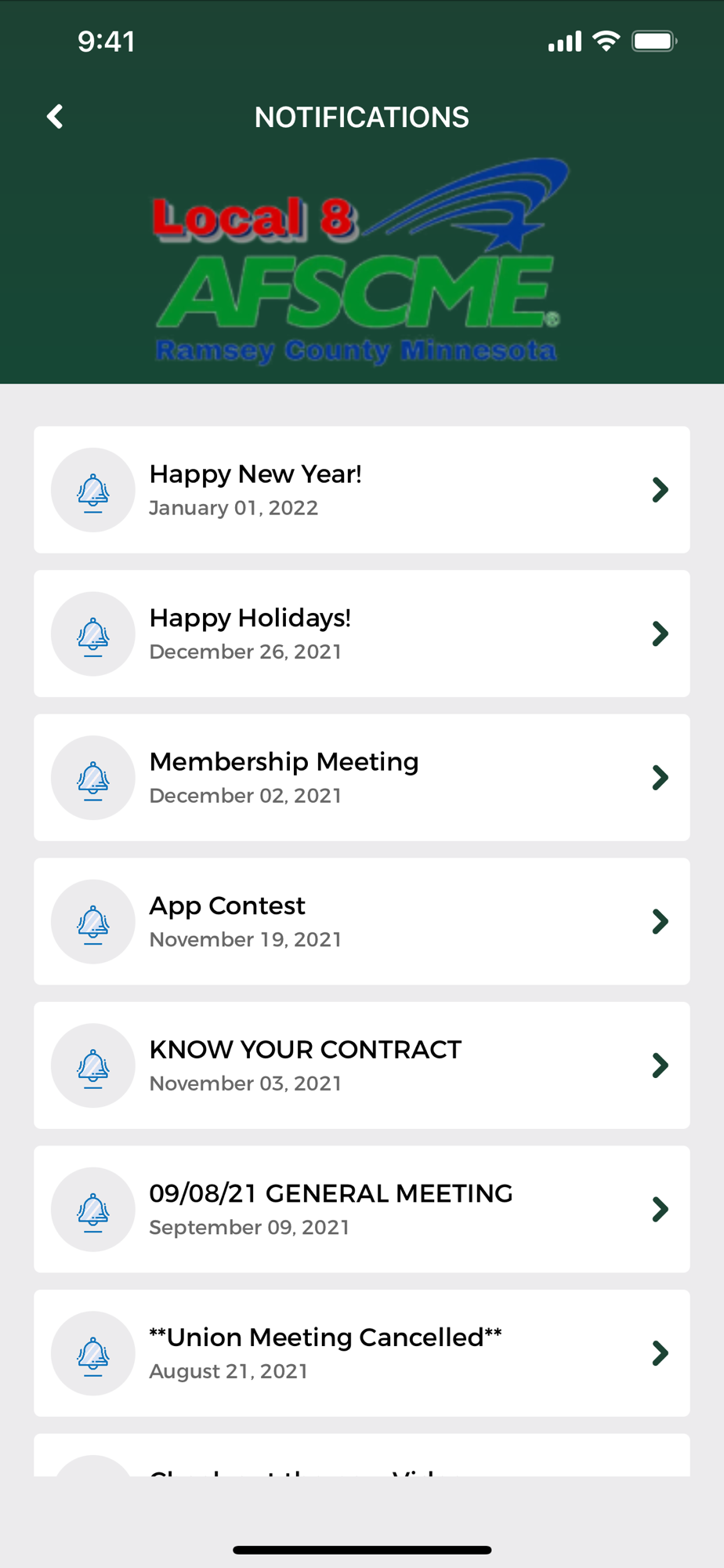Open the KNOW YOUR CONTRACT notification

(x=361, y=1065)
